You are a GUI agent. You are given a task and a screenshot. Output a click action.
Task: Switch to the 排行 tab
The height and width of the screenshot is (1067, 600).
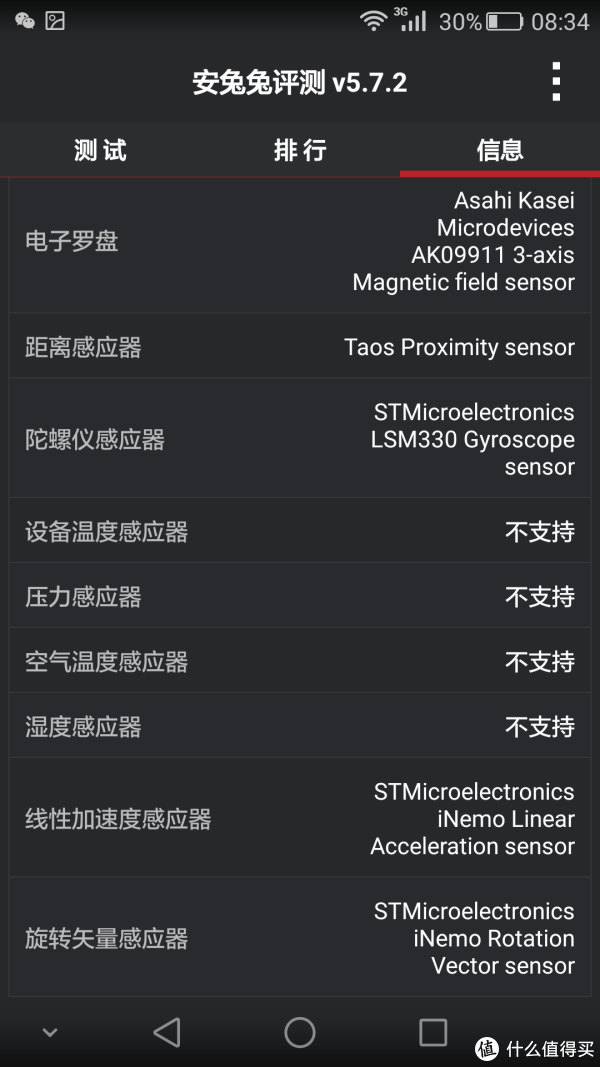click(300, 150)
